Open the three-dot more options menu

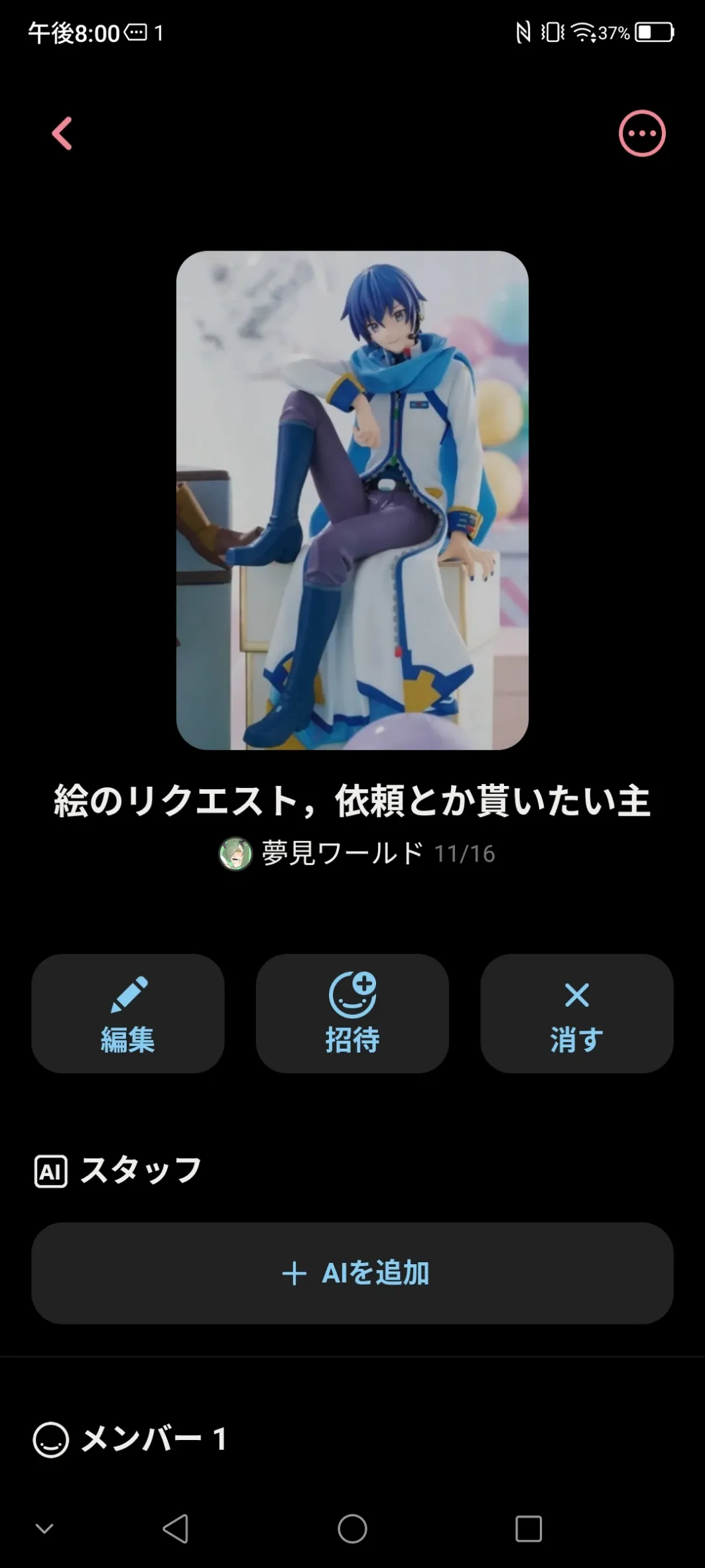641,133
